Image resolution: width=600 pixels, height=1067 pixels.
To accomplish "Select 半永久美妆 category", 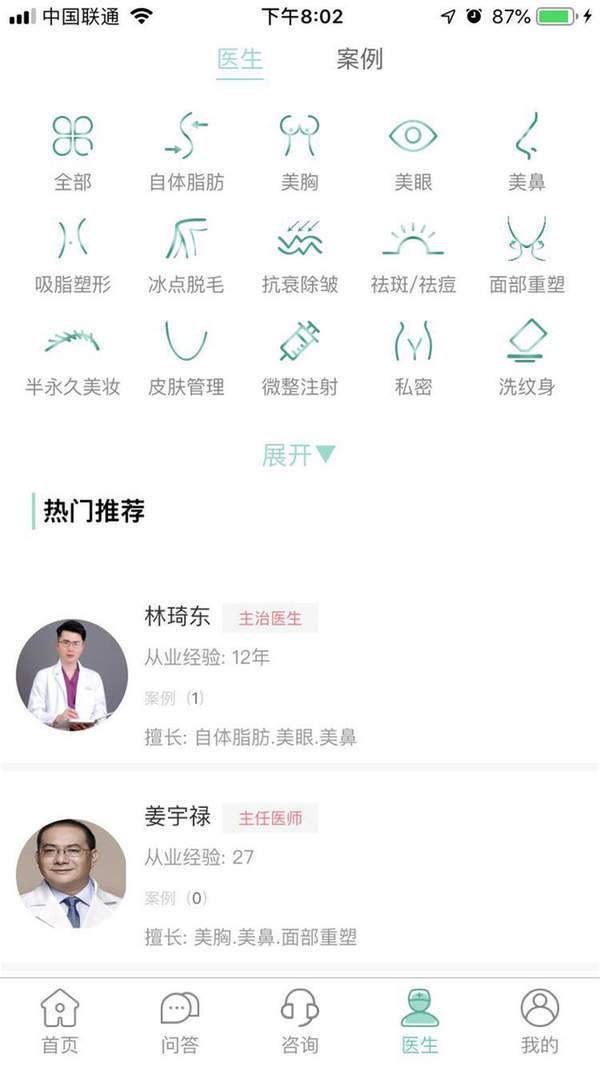I will [73, 357].
